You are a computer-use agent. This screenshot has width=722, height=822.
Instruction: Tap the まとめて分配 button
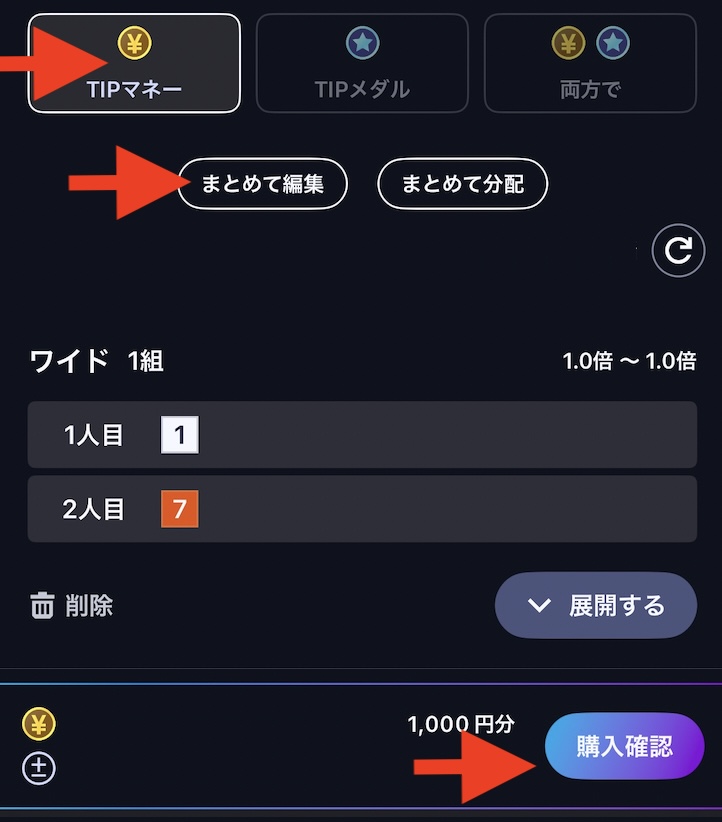pos(462,185)
